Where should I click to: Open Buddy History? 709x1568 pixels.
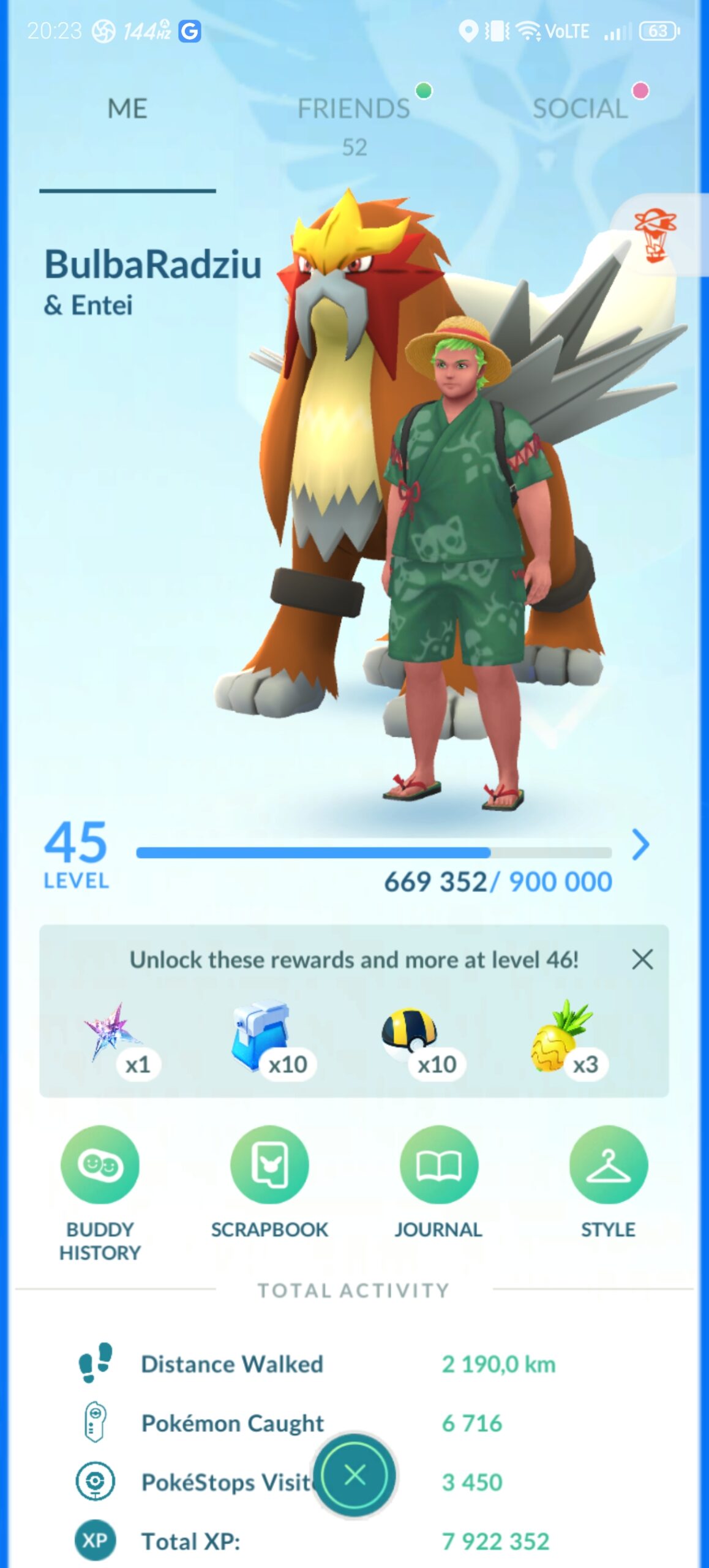click(100, 1164)
